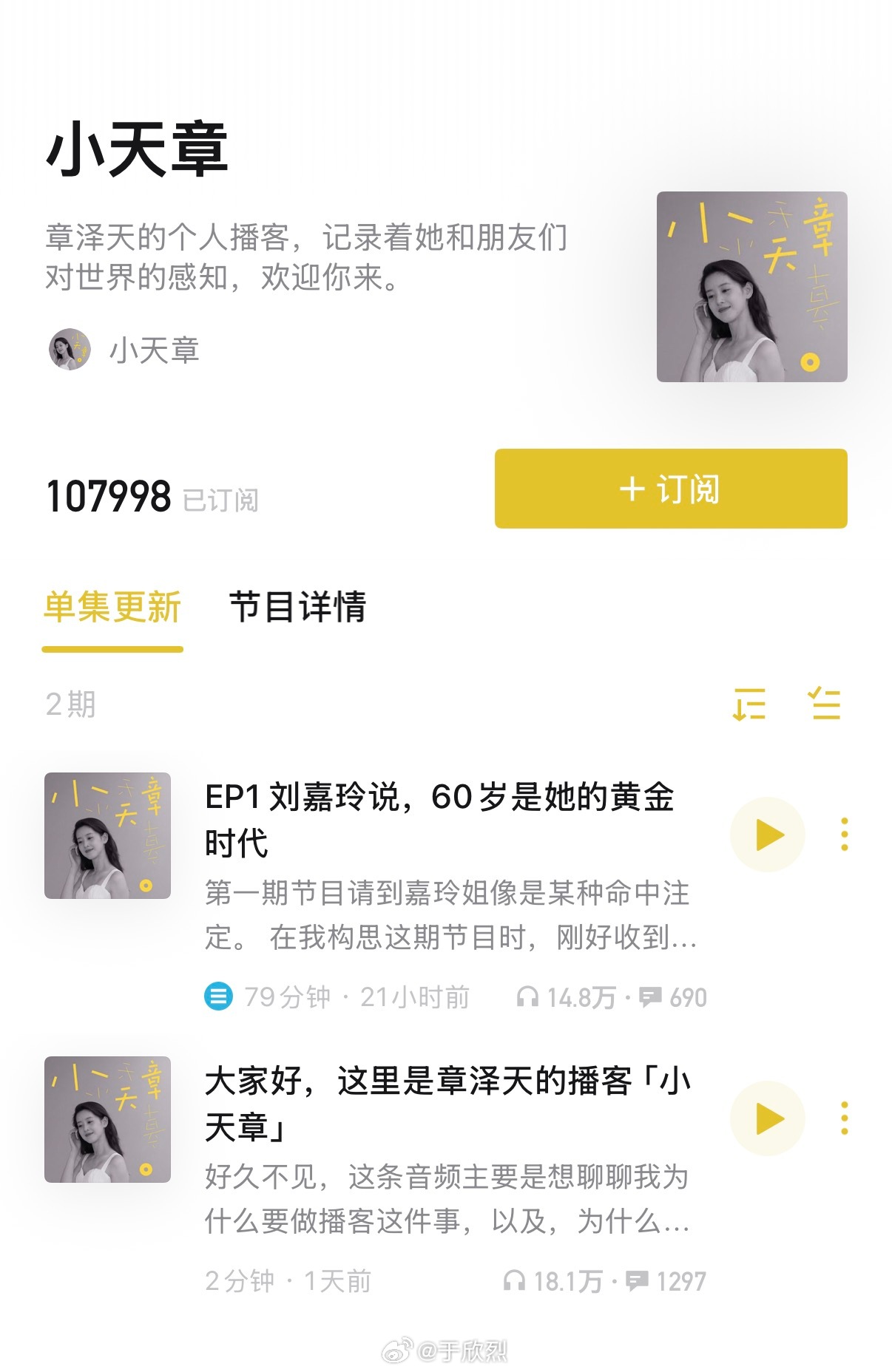The height and width of the screenshot is (1372, 892).
Task: Click the transcript icon on EP1 episode
Action: click(218, 996)
